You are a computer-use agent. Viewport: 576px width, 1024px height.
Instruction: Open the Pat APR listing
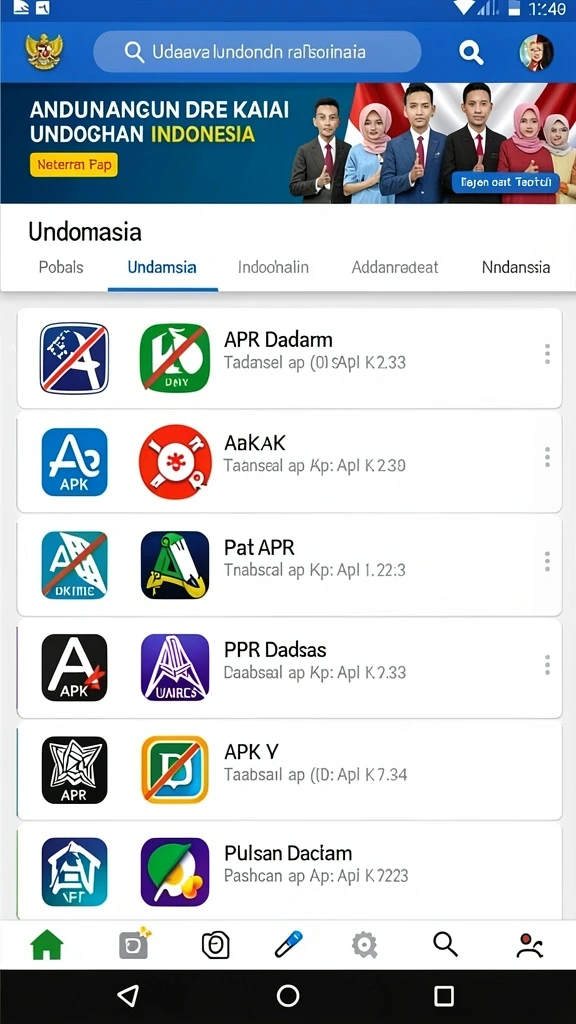click(x=289, y=566)
